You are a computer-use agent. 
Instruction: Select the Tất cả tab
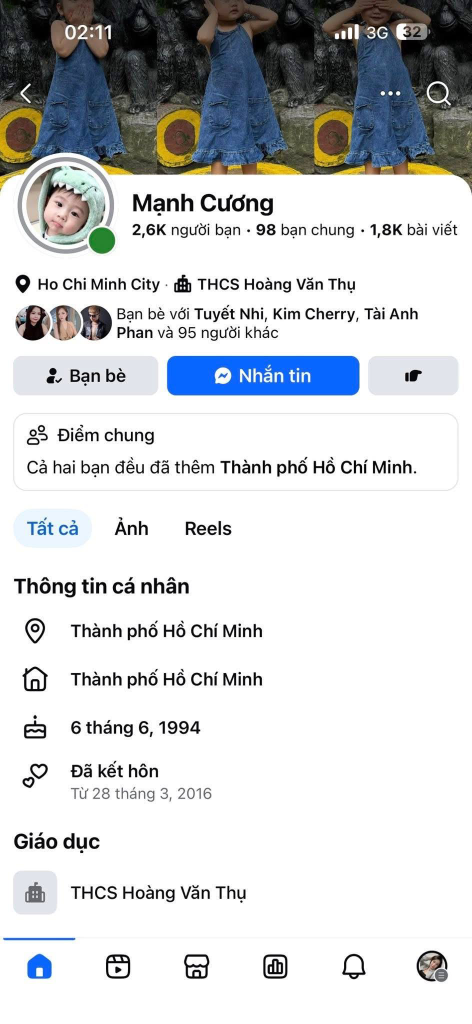point(52,528)
